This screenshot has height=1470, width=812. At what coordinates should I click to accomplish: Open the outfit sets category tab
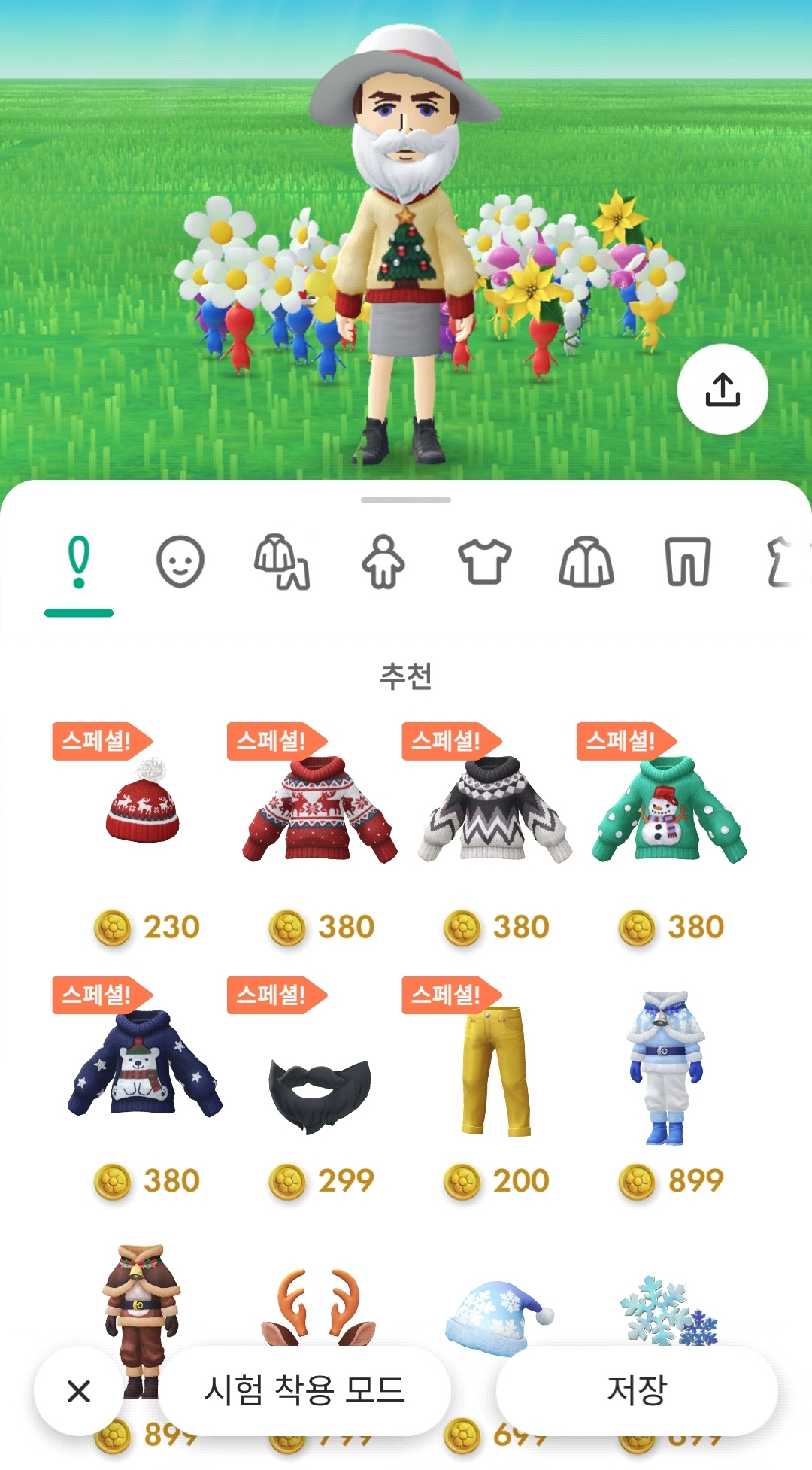pos(281,561)
